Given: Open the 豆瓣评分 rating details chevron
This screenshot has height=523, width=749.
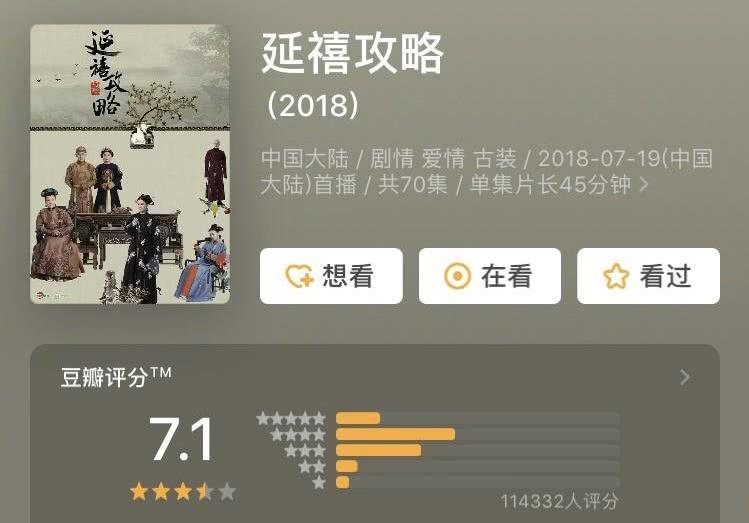Looking at the screenshot, I should coord(685,377).
